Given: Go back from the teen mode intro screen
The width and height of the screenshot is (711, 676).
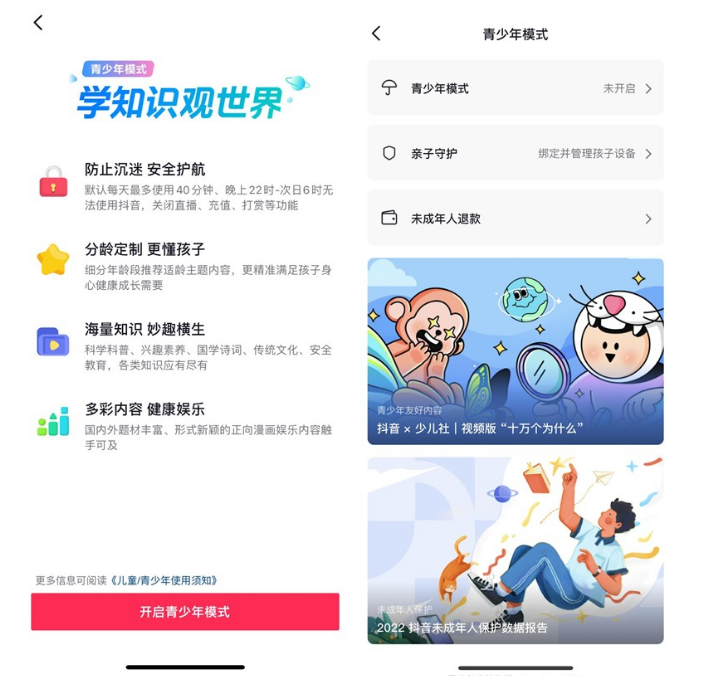Looking at the screenshot, I should coord(38,22).
